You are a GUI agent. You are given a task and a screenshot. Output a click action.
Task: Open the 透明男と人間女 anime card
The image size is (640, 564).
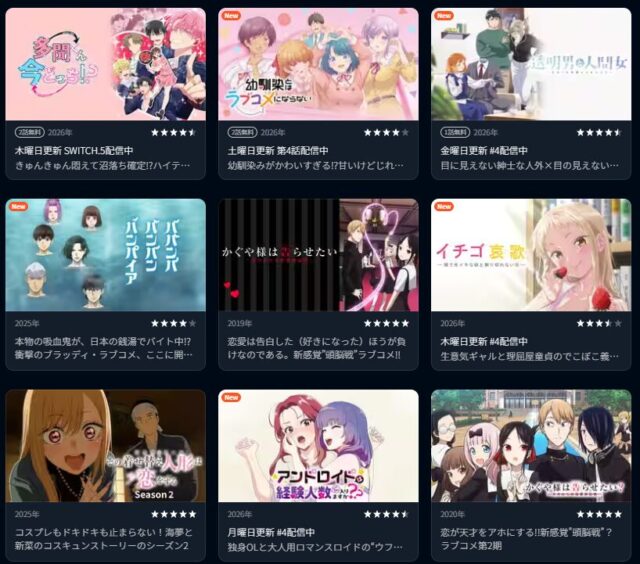pyautogui.click(x=531, y=65)
